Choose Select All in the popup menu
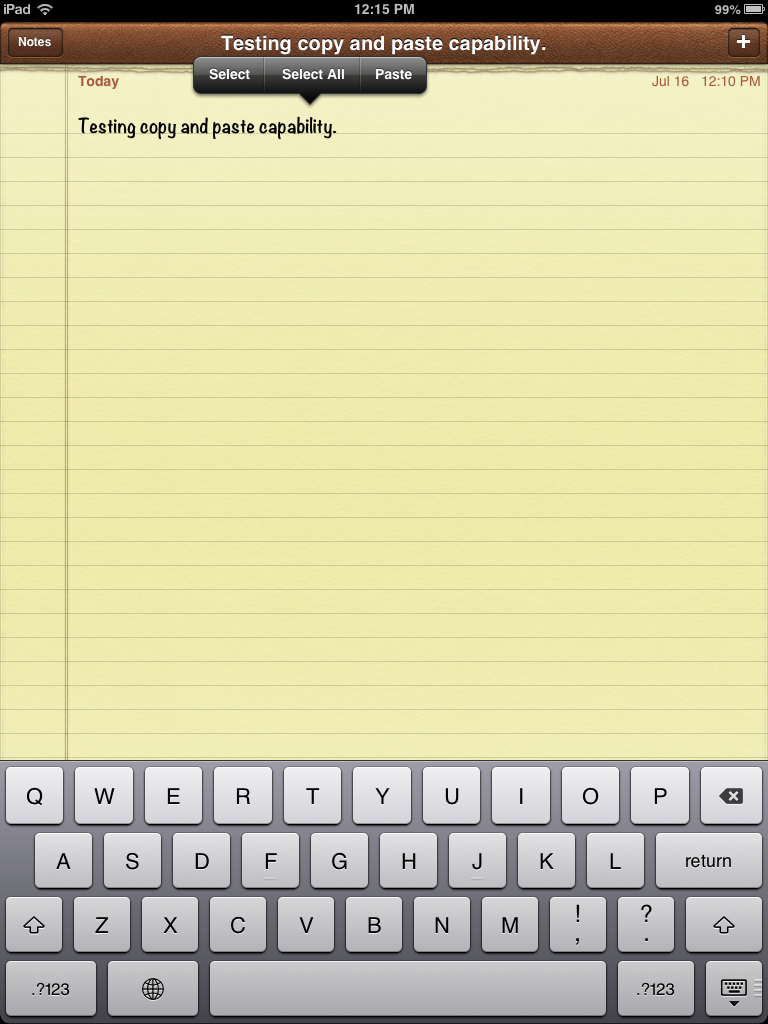 313,75
